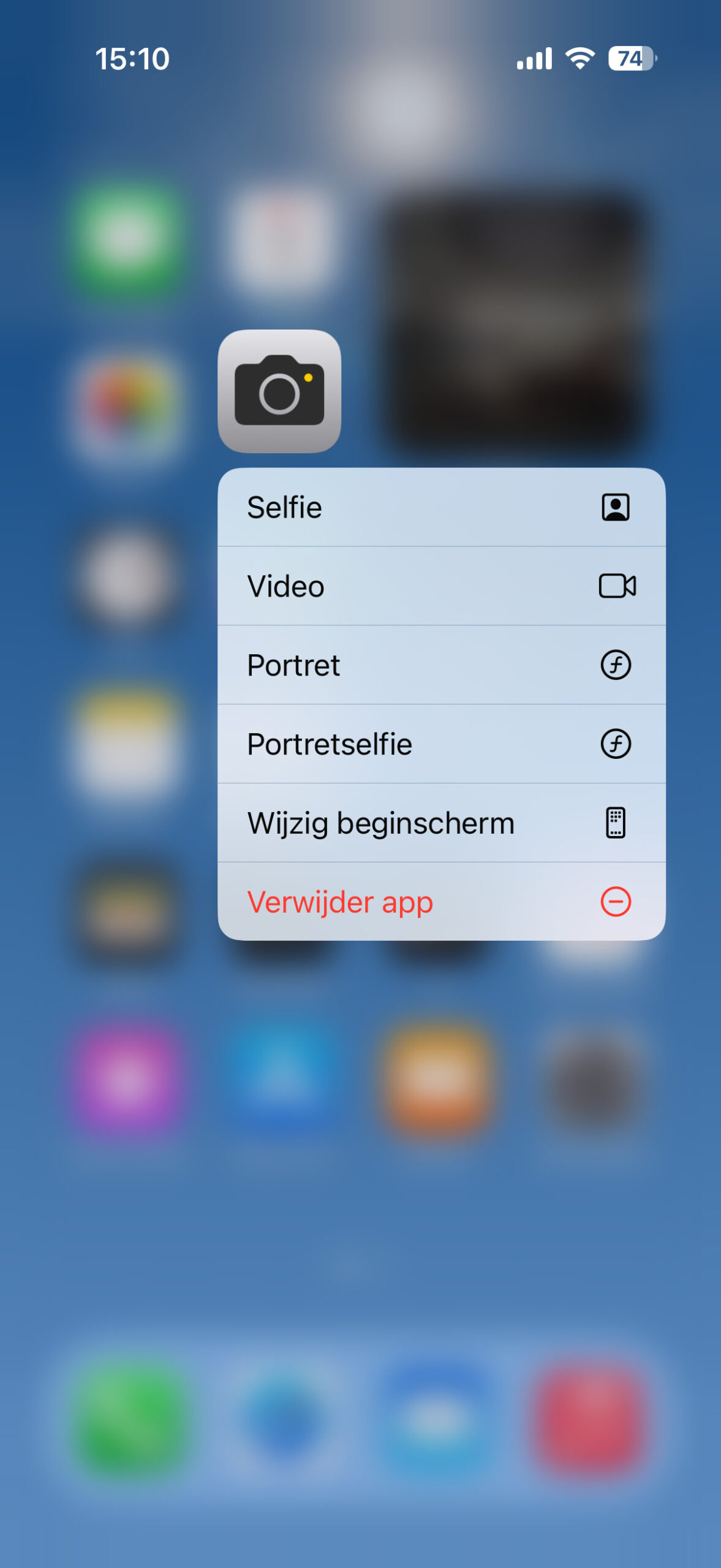Image resolution: width=721 pixels, height=1568 pixels.
Task: Tap the Selfie person icon
Action: click(x=616, y=507)
